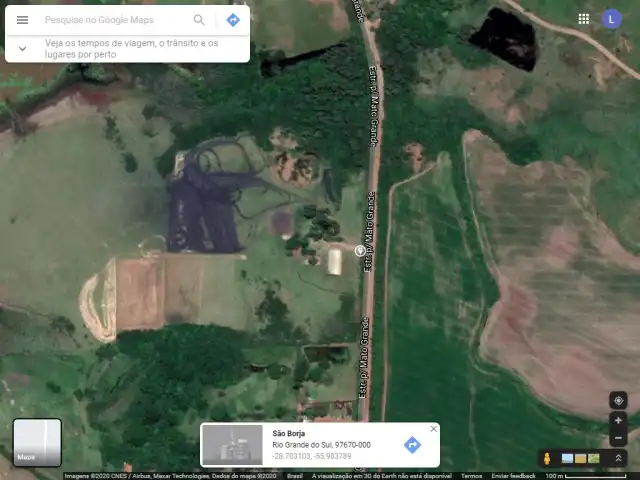Tap the Pesquise no Google Maps field
The height and width of the screenshot is (480, 640).
pyautogui.click(x=115, y=20)
